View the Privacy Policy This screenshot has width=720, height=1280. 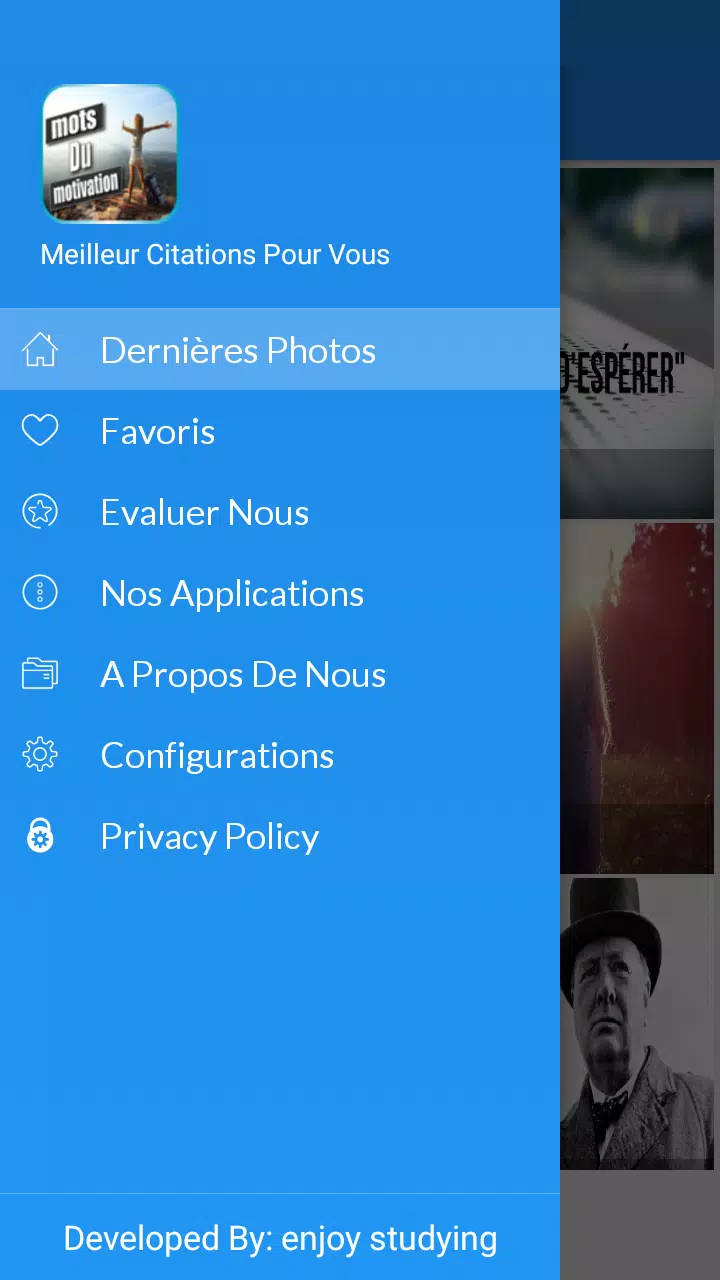pyautogui.click(x=209, y=835)
